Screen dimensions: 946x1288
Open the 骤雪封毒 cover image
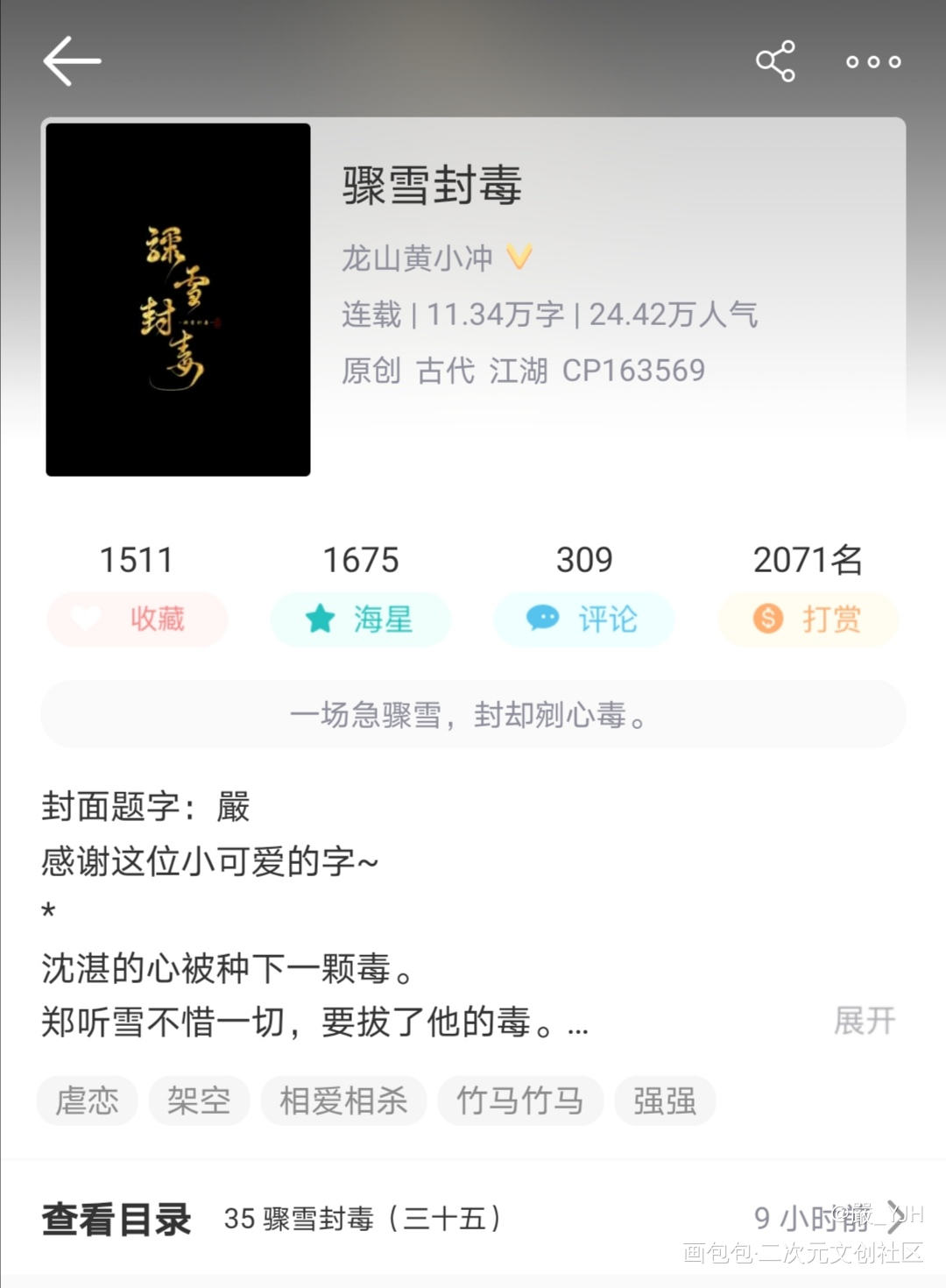[178, 300]
